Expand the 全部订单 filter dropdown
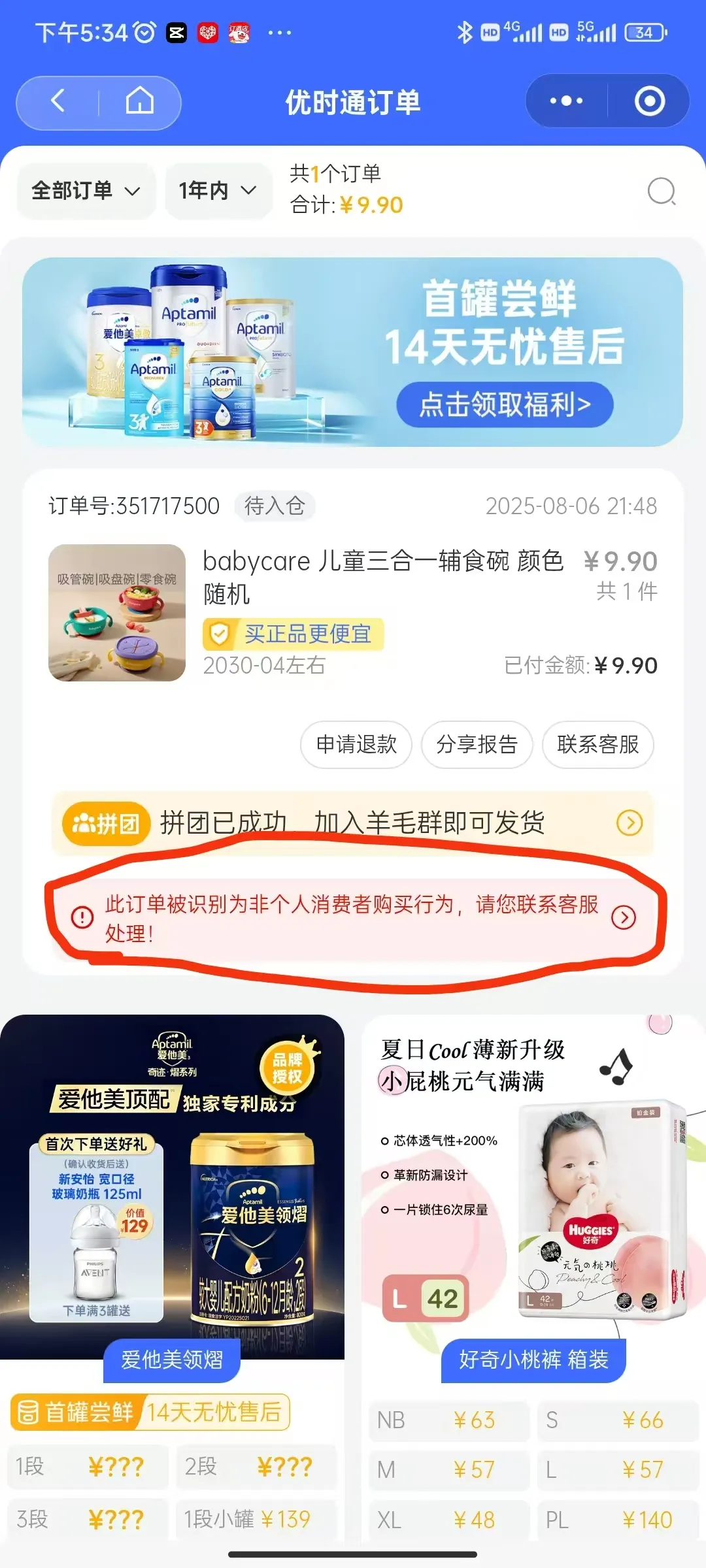 point(86,191)
